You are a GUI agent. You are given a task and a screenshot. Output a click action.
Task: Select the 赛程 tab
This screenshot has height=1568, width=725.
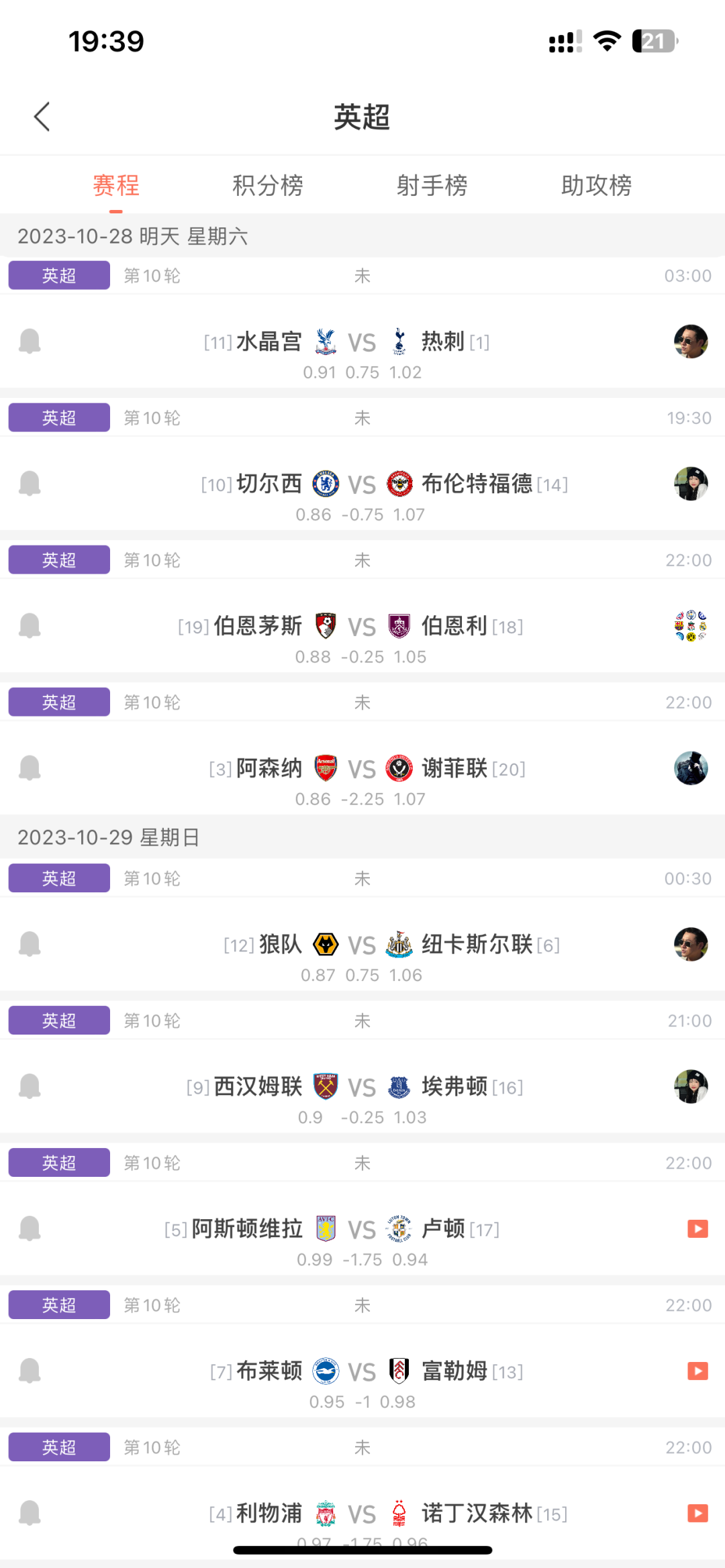click(x=116, y=185)
